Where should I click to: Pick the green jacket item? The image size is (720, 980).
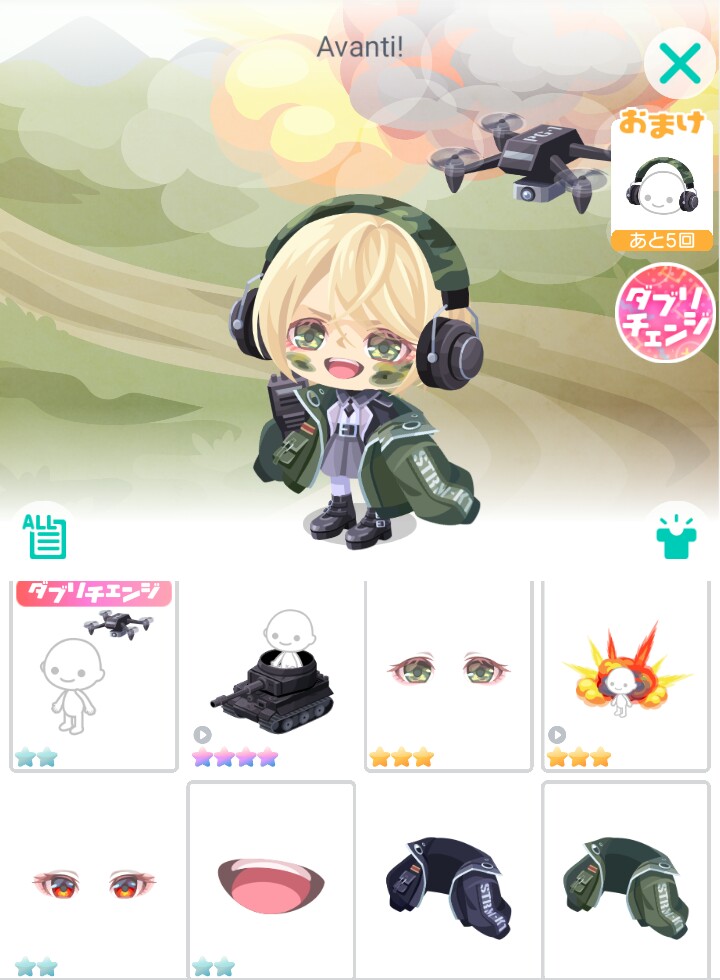pos(625,882)
